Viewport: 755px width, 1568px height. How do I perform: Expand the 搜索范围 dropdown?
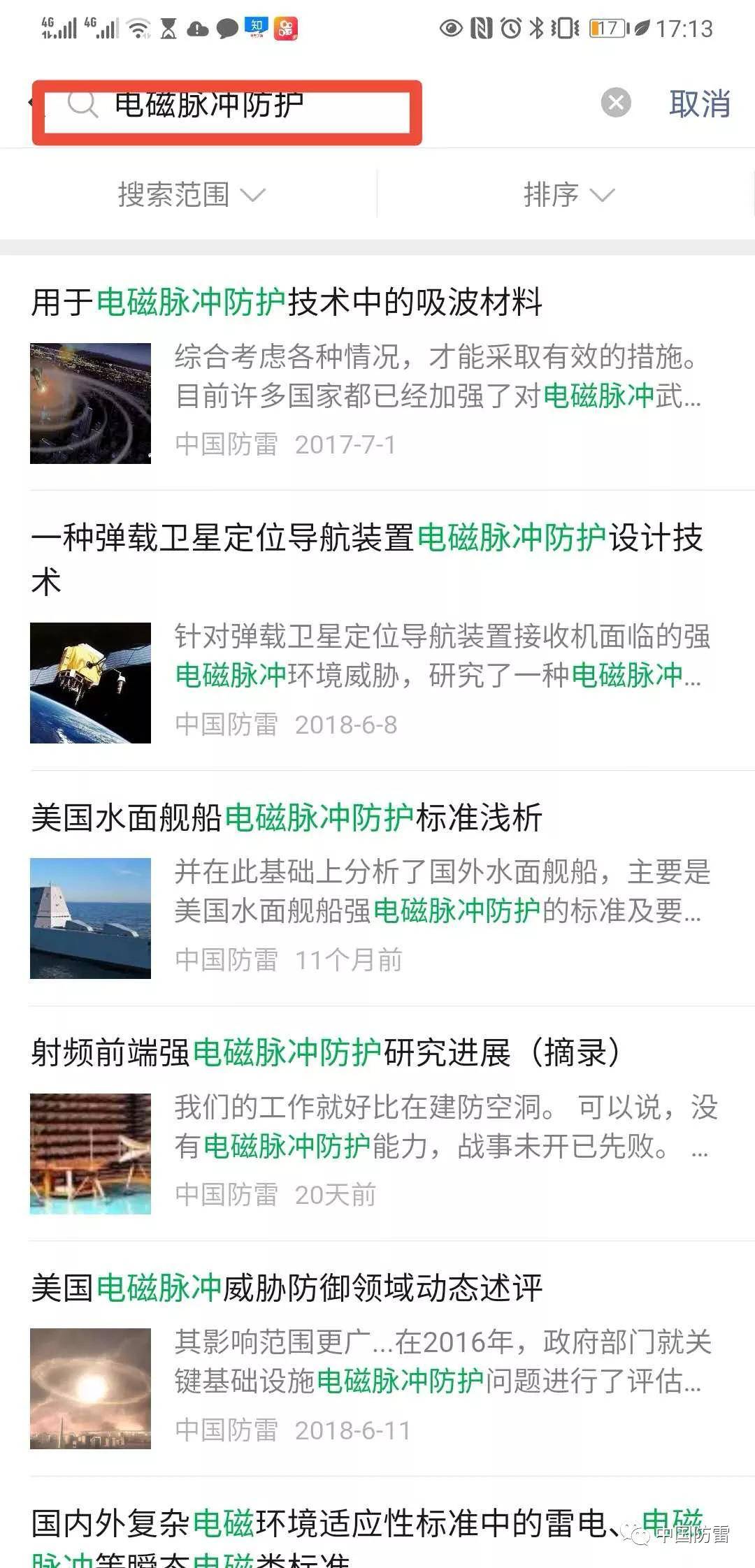pyautogui.click(x=190, y=194)
